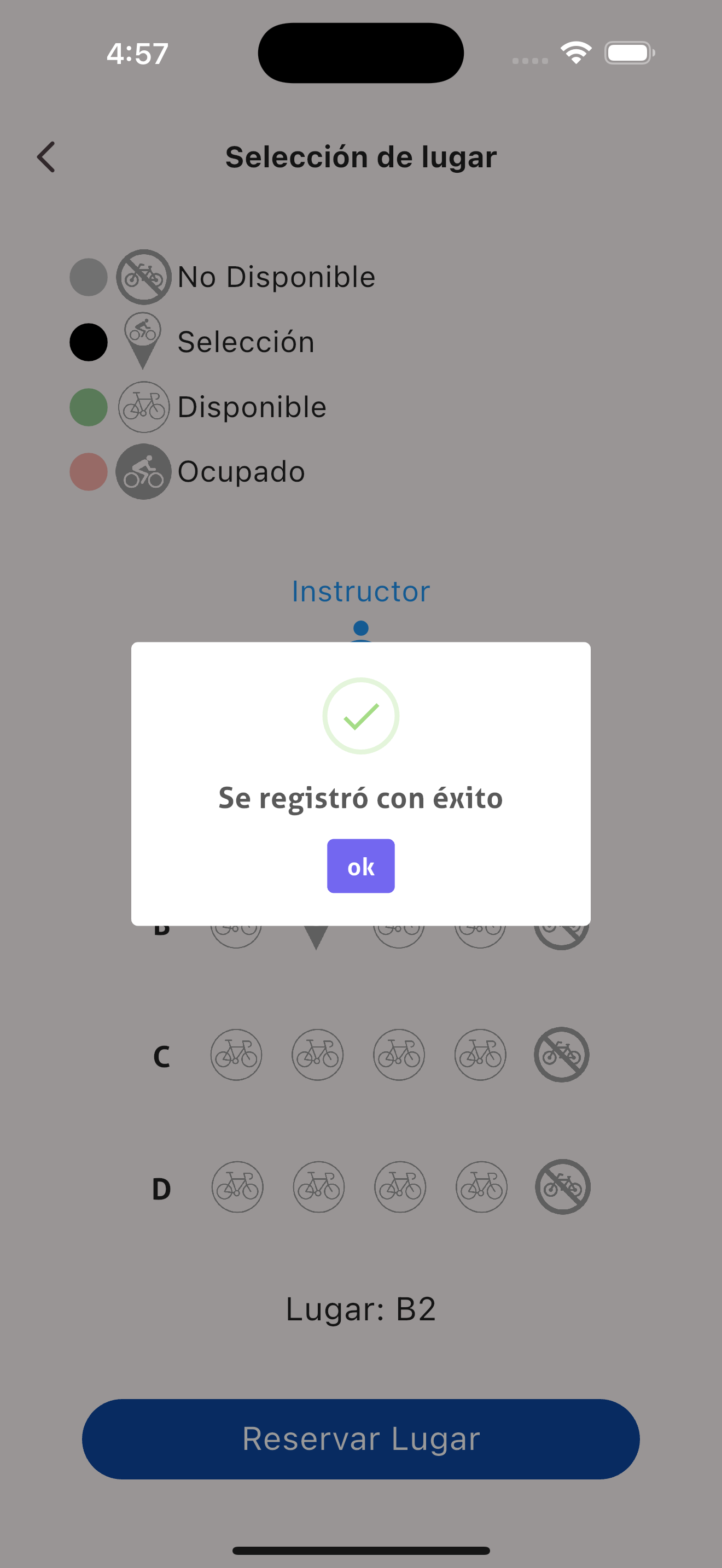This screenshot has height=1568, width=722.
Task: Select the first bike seat in row D
Action: click(237, 1186)
